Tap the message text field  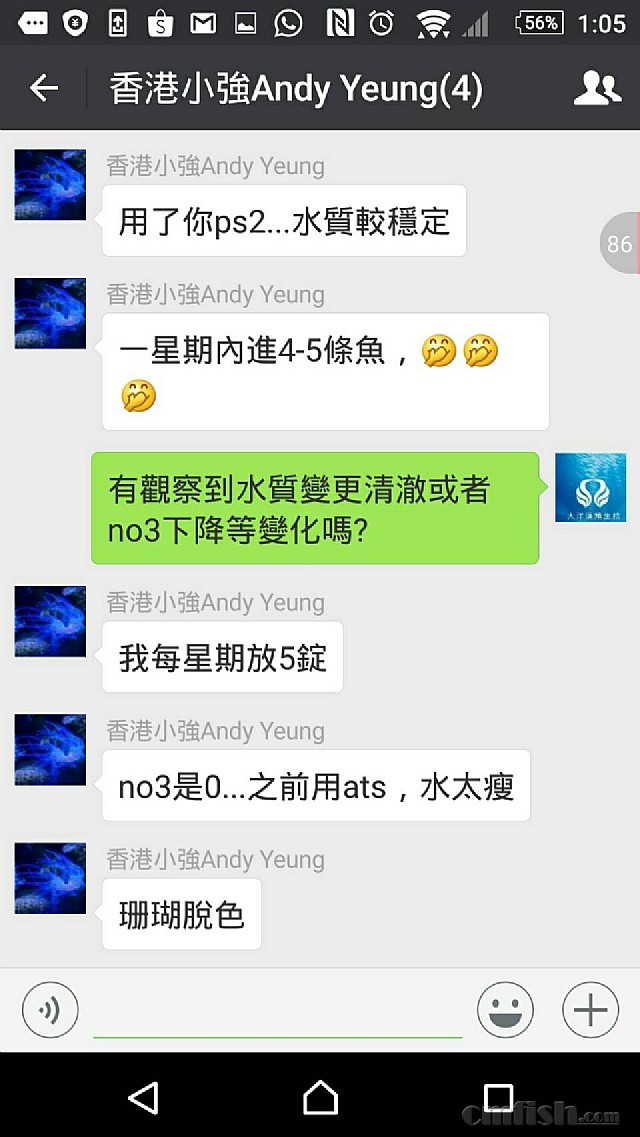pyautogui.click(x=278, y=1010)
